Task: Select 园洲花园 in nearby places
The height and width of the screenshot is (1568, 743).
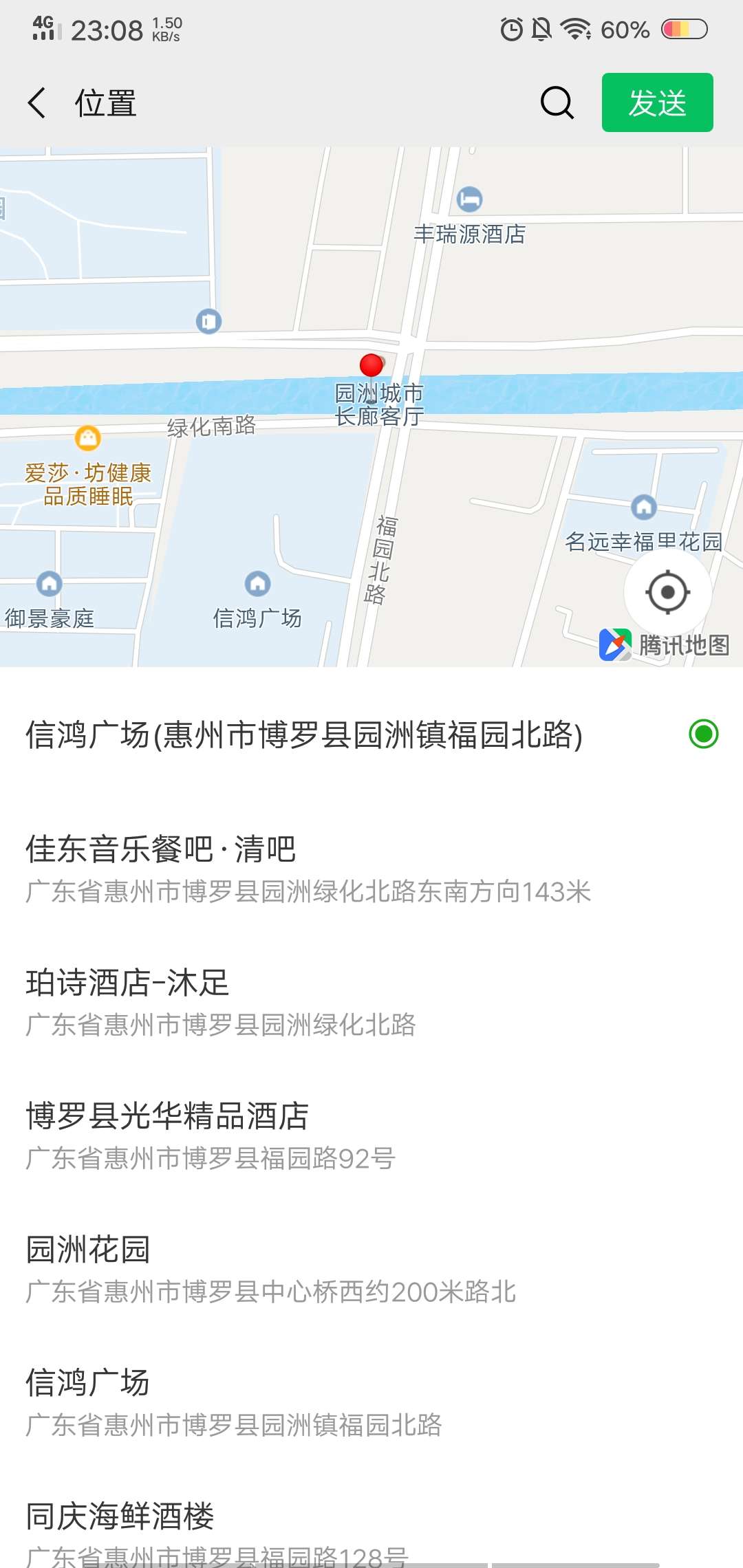Action: (x=371, y=1268)
